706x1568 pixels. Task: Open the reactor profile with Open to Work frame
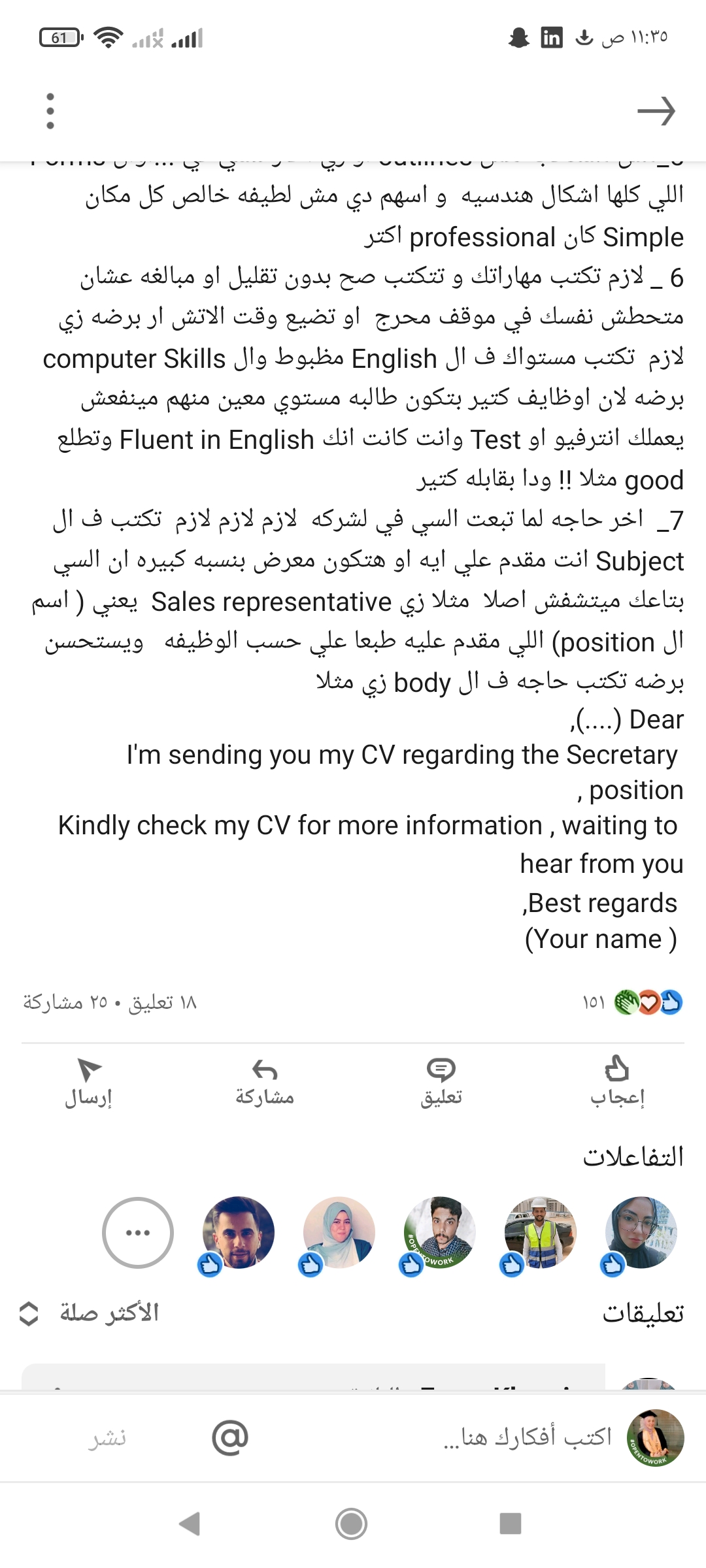click(x=440, y=1233)
